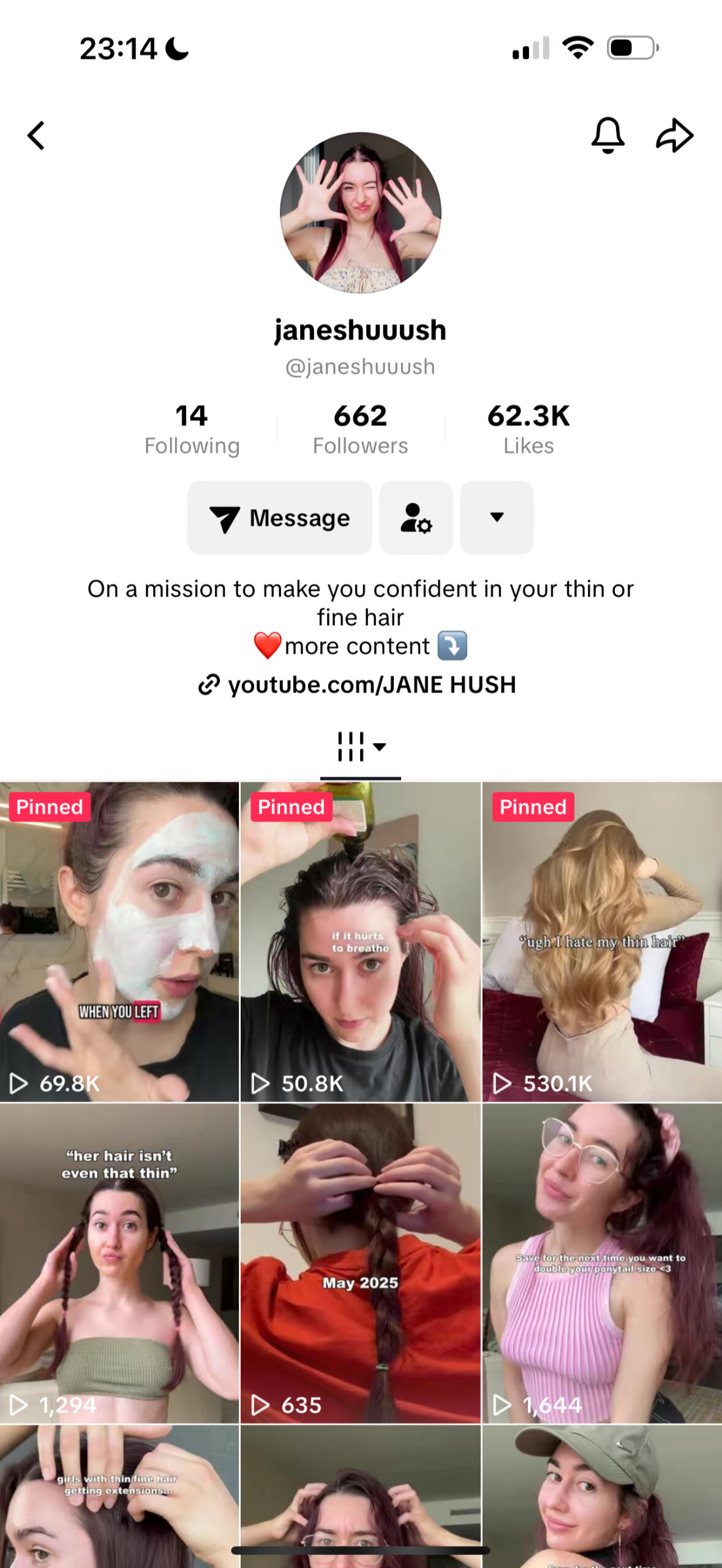Open the Following list
Screen dimensions: 722x1568
pyautogui.click(x=192, y=429)
